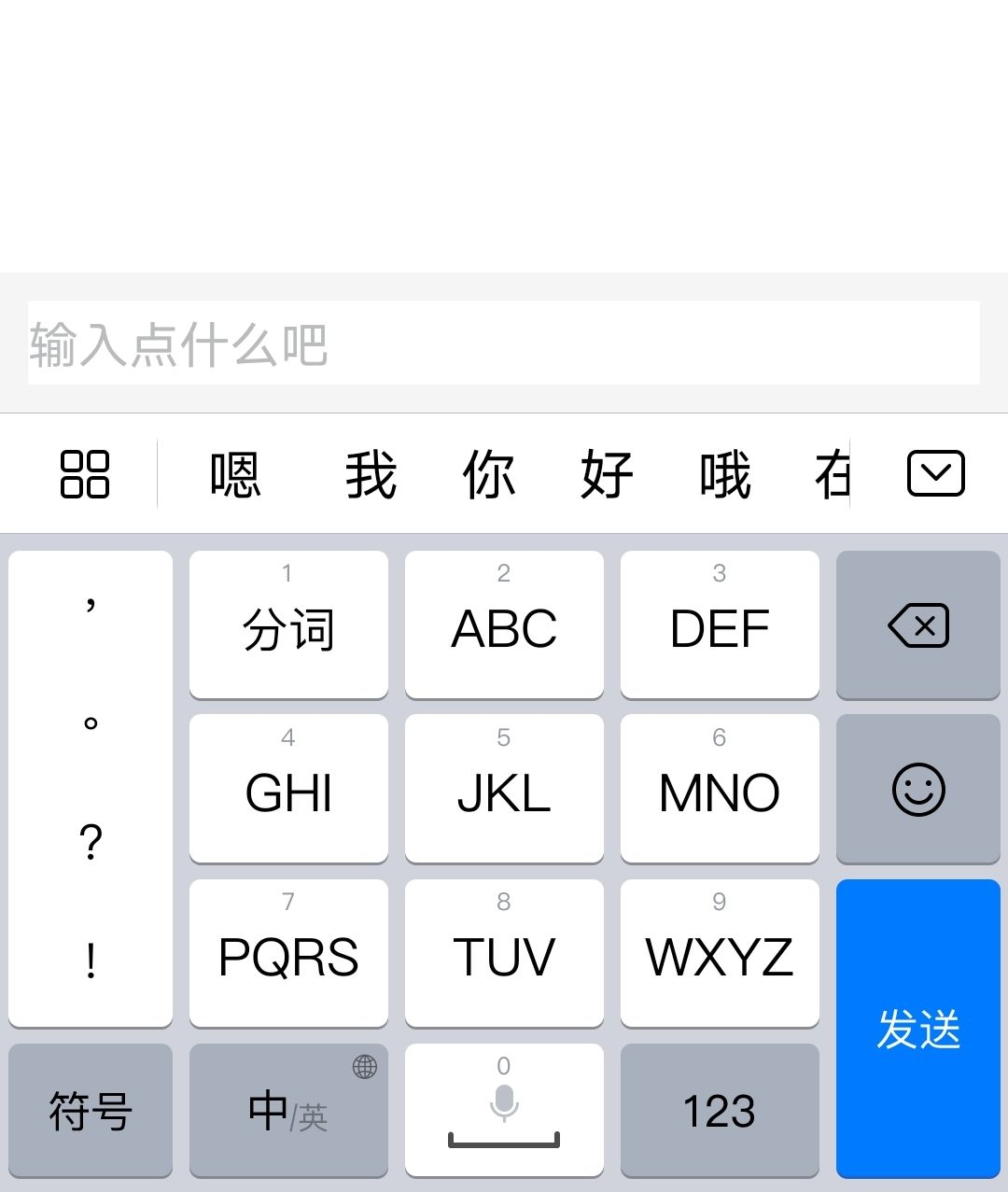The image size is (1008, 1192).
Task: Pick the candidate 你
Action: point(488,474)
